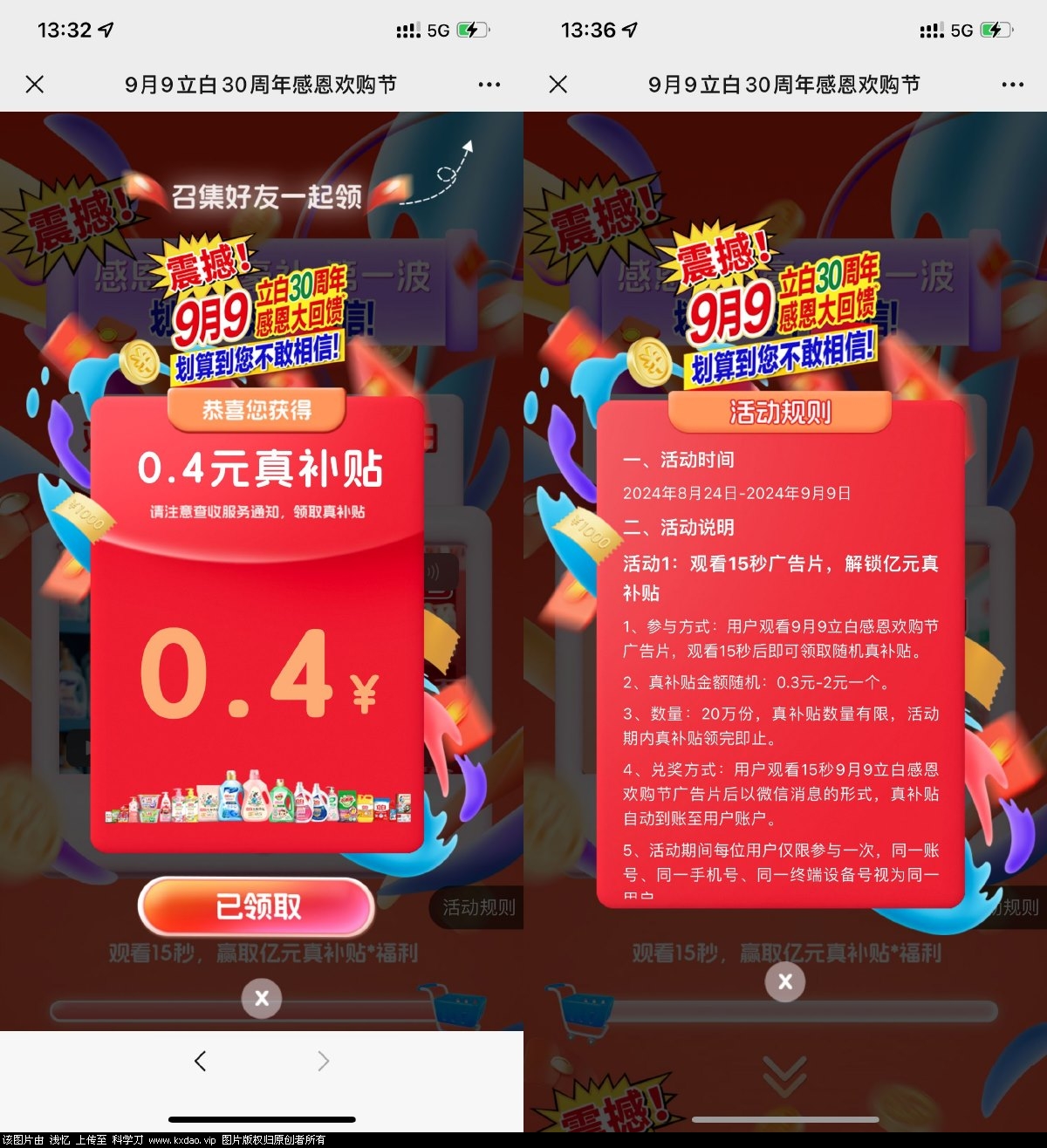Go back with the browser back arrow

point(201,1061)
